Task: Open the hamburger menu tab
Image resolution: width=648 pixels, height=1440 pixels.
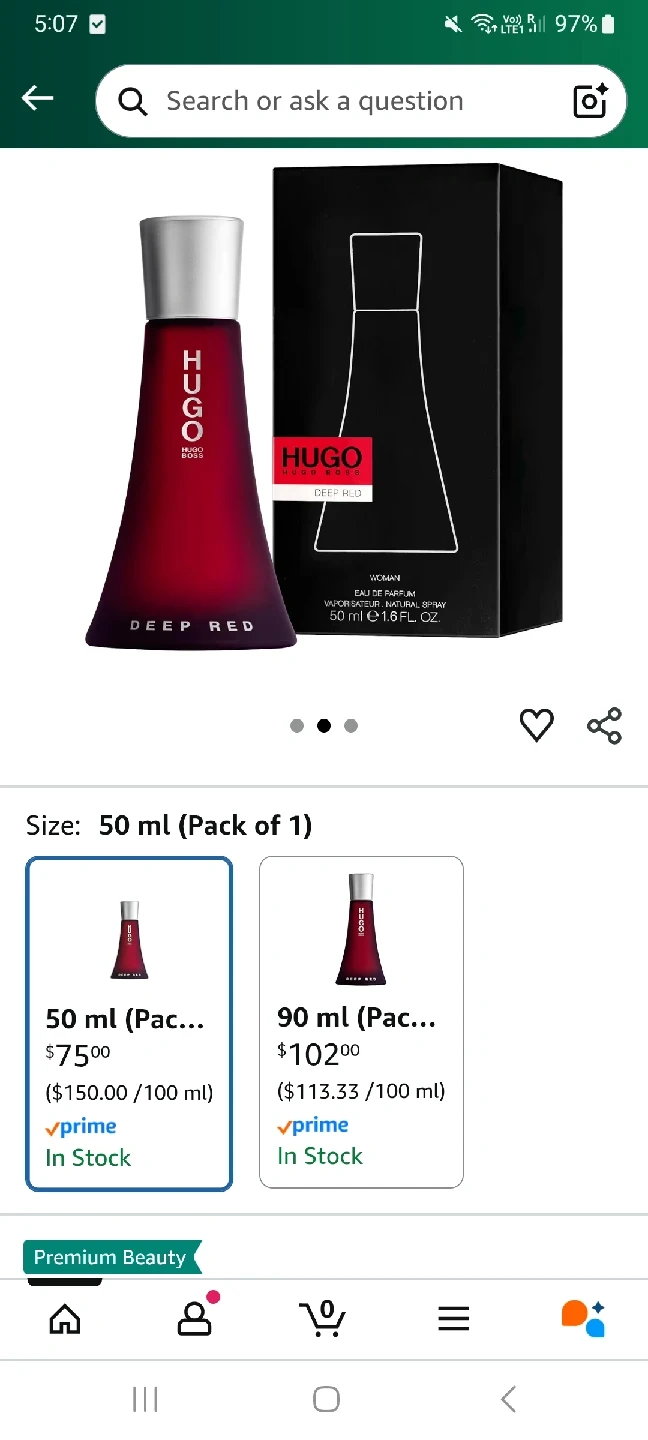Action: tap(453, 1319)
